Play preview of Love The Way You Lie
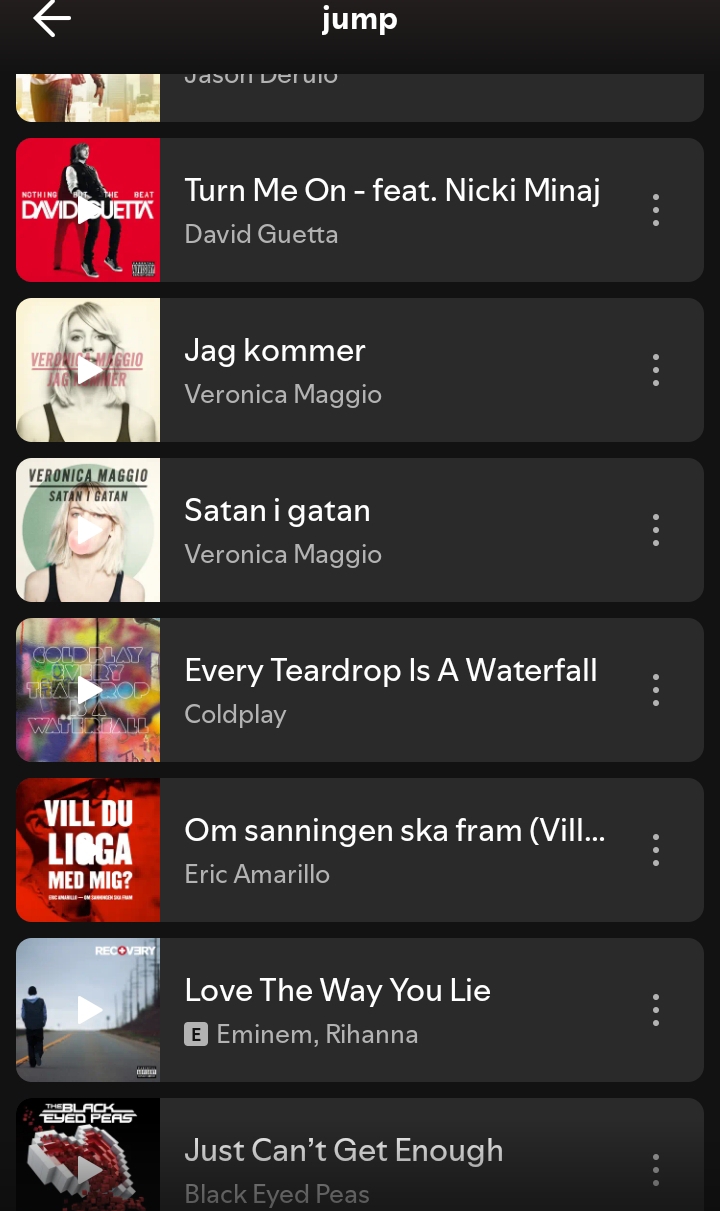Viewport: 720px width, 1211px height. (88, 1010)
